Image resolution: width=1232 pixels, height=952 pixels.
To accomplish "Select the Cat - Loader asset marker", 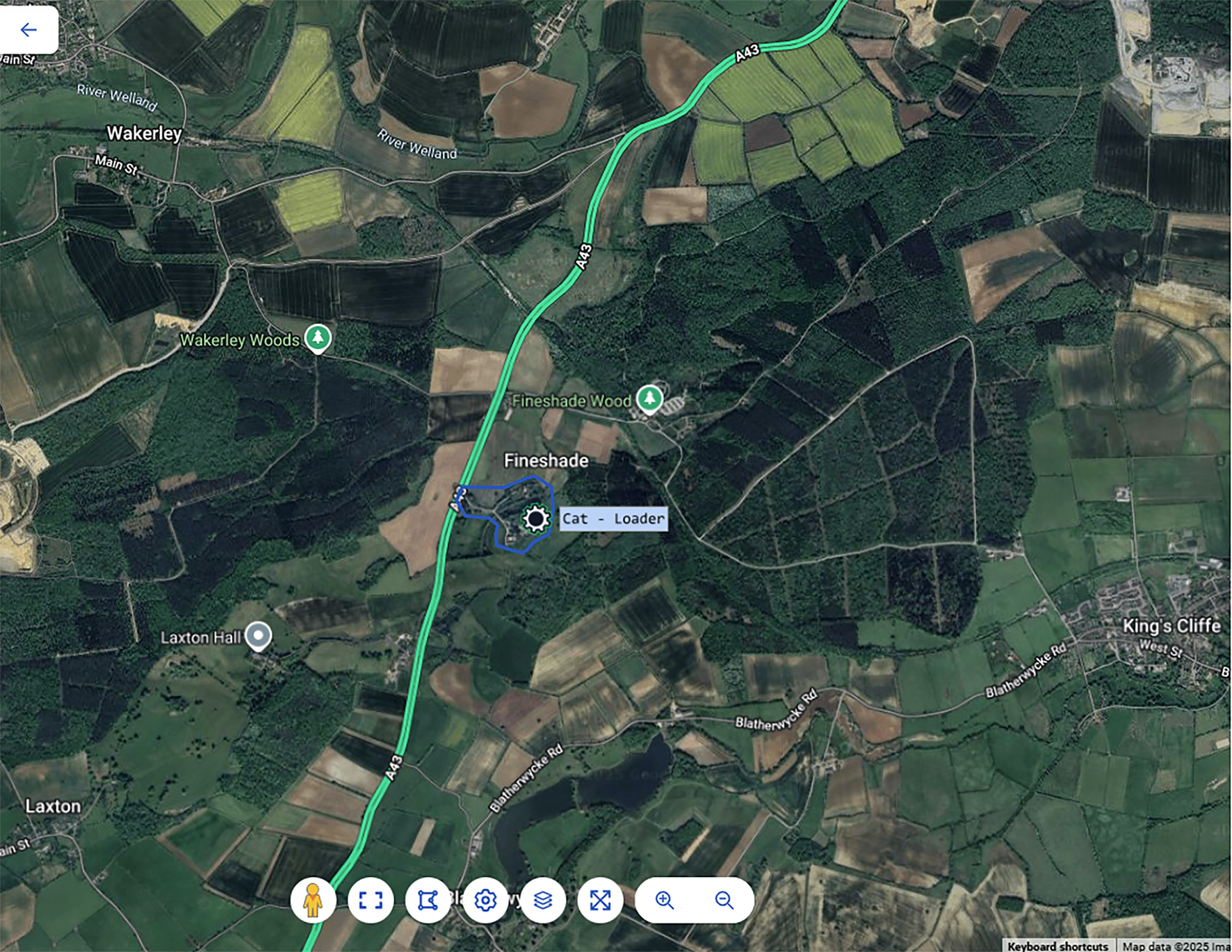I will [535, 519].
